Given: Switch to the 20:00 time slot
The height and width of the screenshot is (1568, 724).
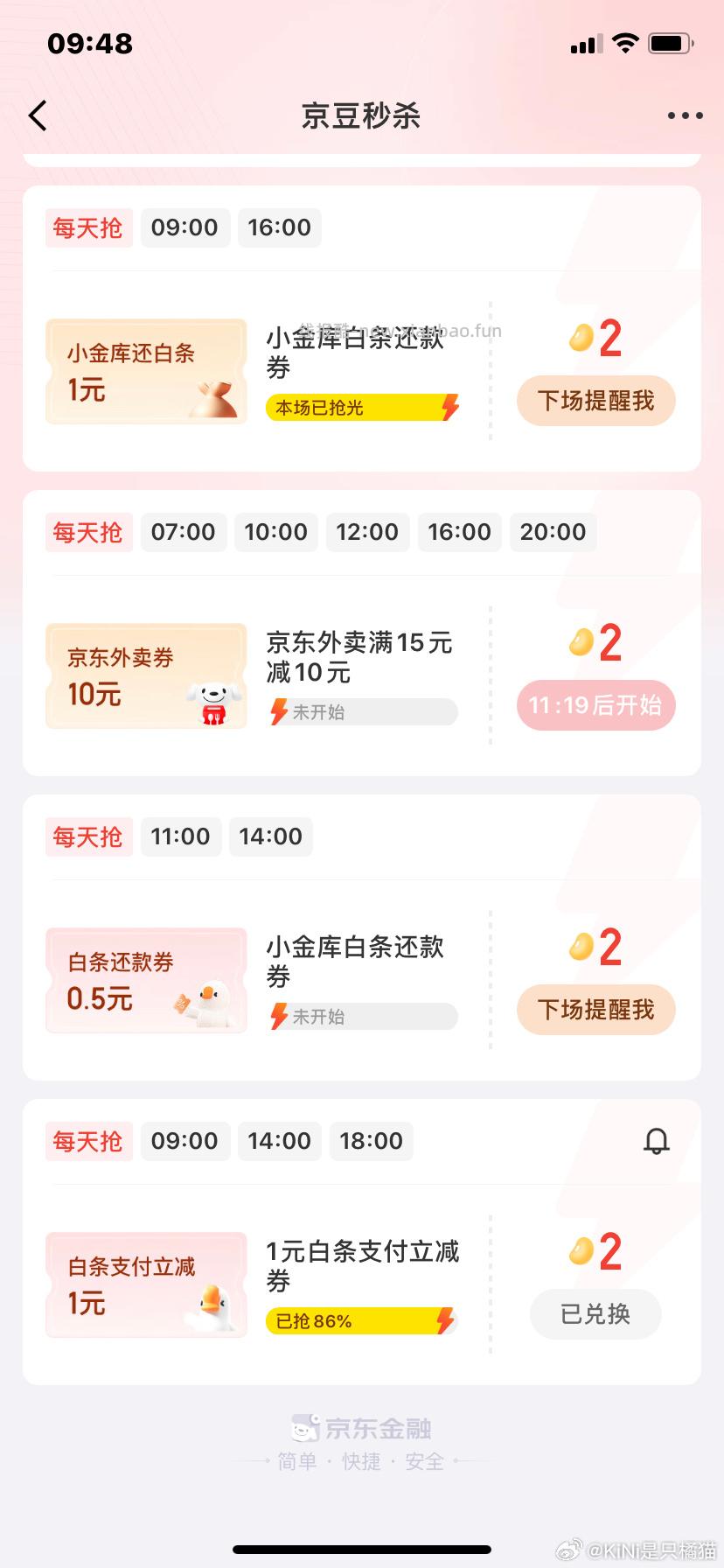Looking at the screenshot, I should coord(553,531).
